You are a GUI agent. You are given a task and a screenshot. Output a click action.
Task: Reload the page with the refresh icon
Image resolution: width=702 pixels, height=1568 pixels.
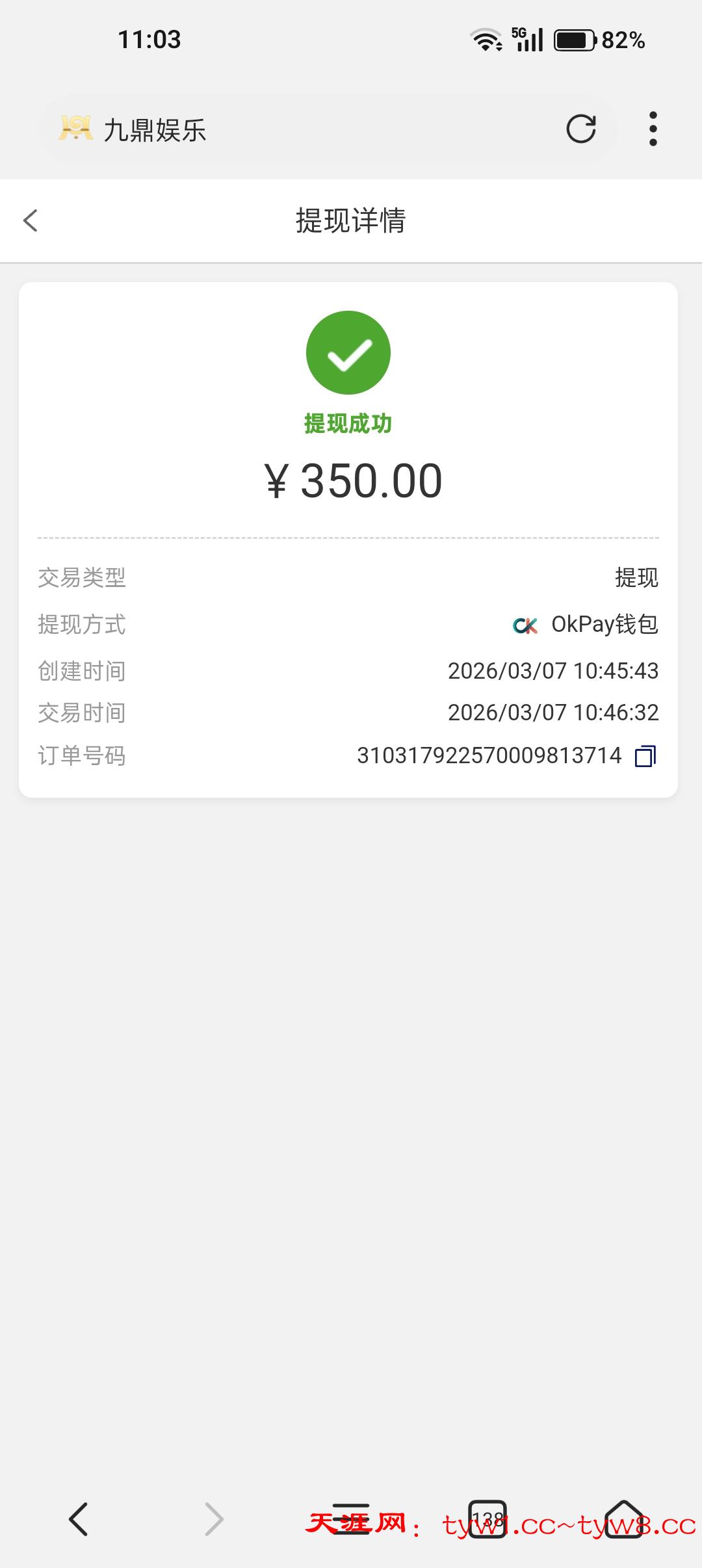coord(580,129)
